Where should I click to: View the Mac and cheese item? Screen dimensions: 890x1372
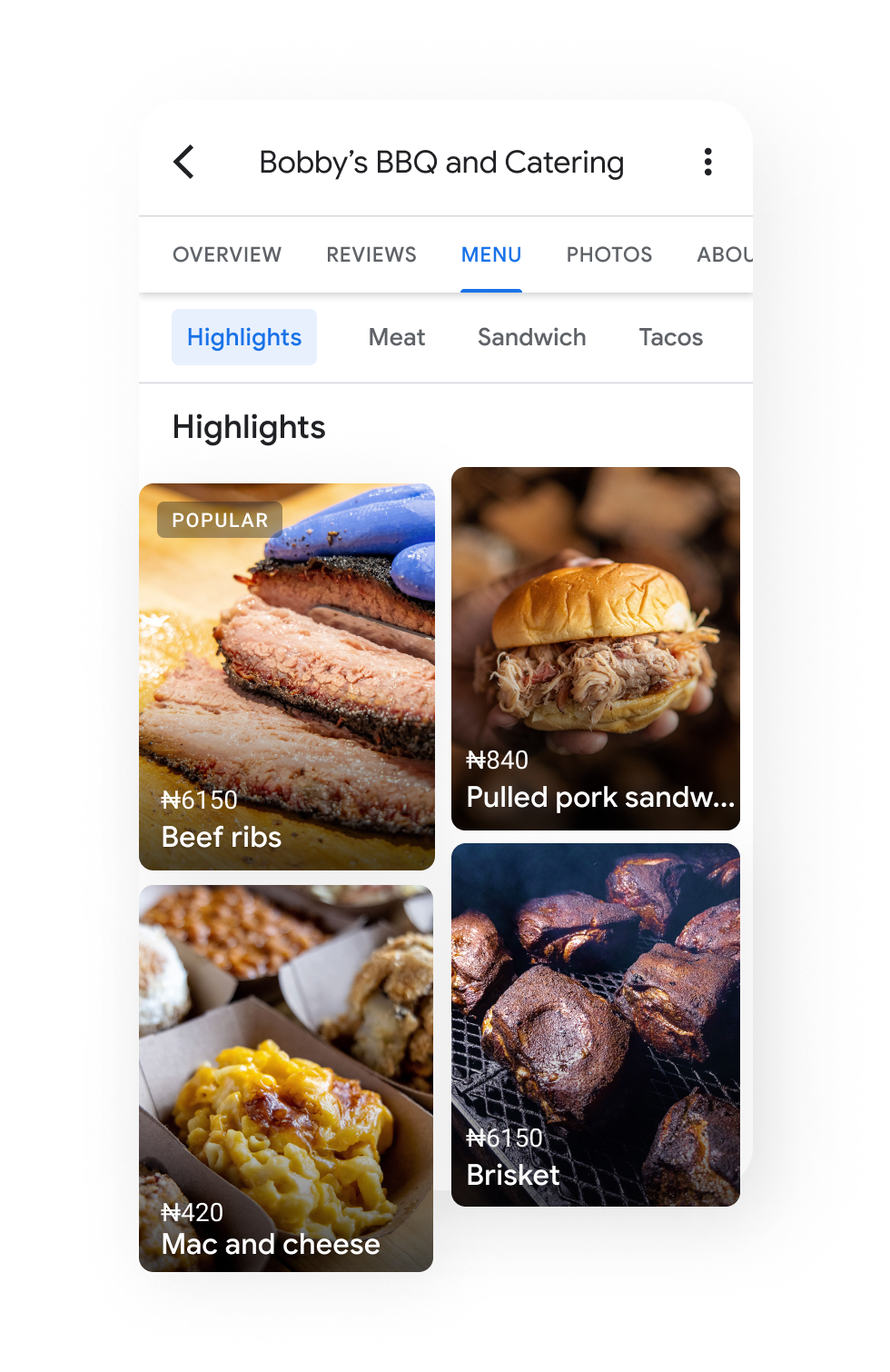coord(287,1079)
